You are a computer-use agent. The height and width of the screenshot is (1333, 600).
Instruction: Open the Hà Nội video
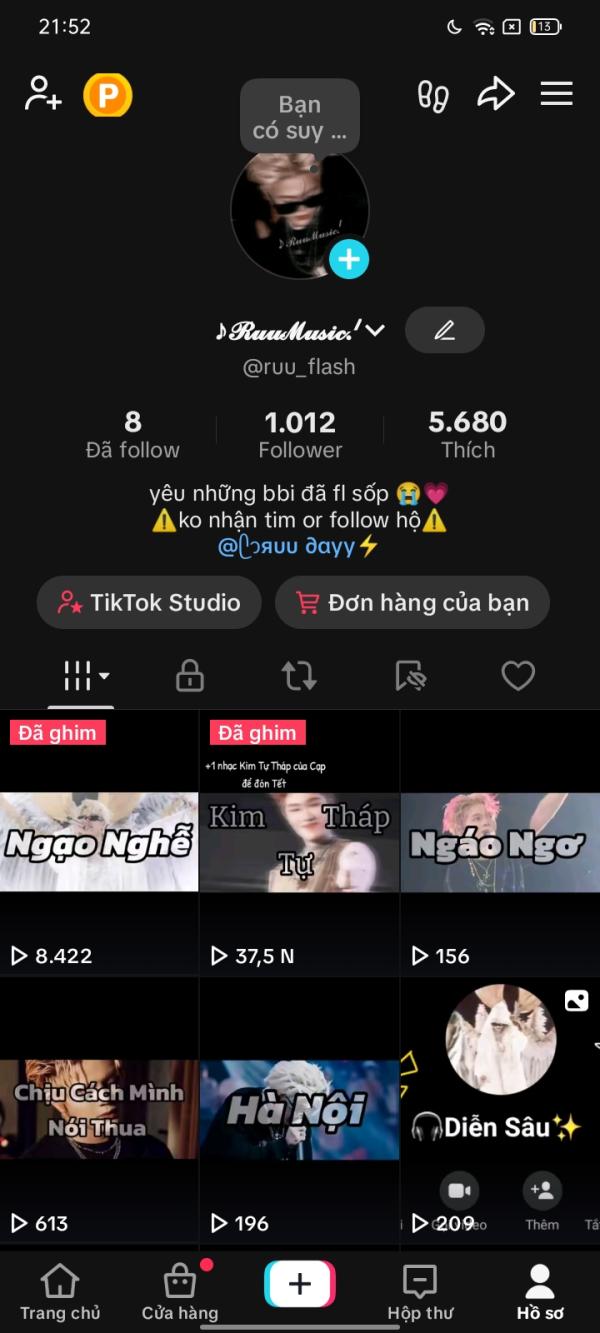[x=299, y=1110]
